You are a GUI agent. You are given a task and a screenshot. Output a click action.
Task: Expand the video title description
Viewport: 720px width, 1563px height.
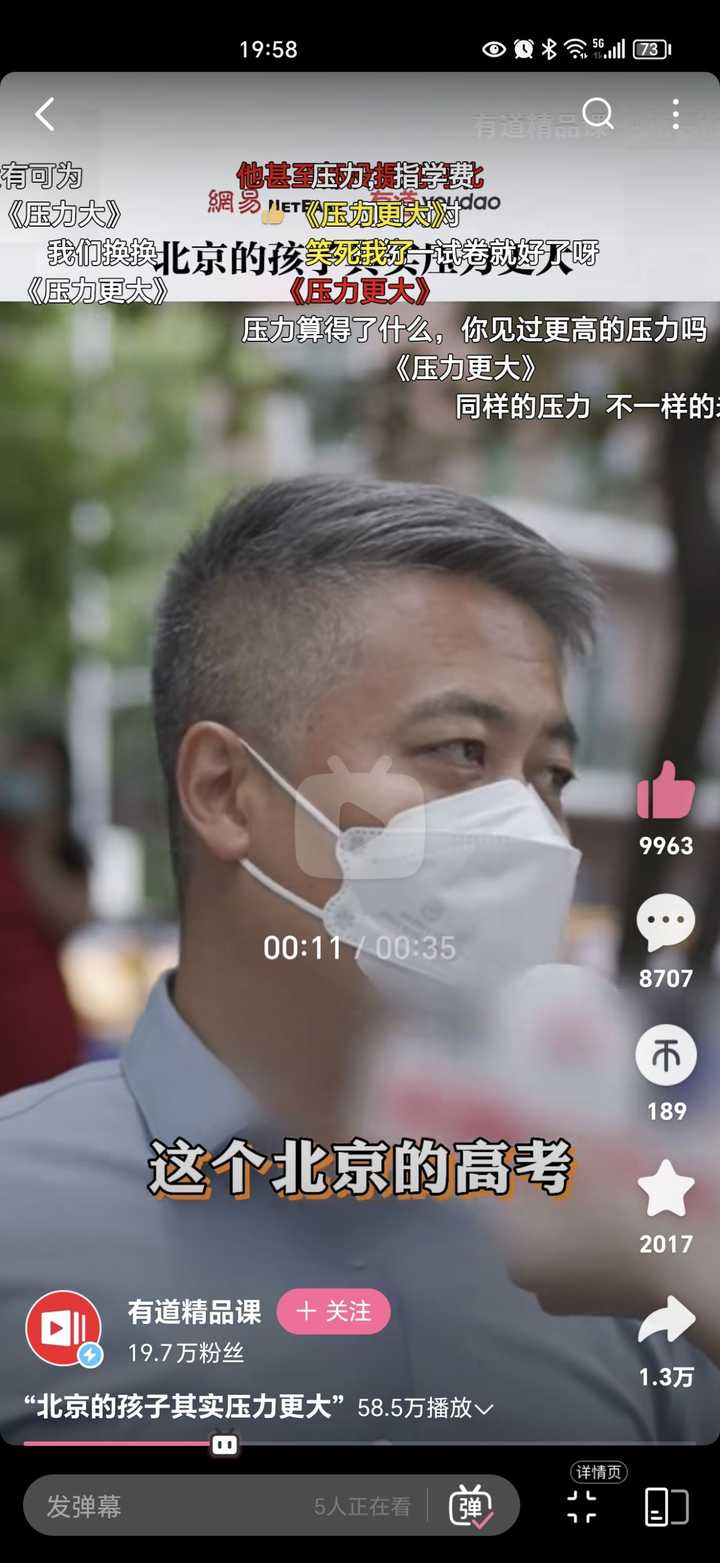pos(484,1408)
